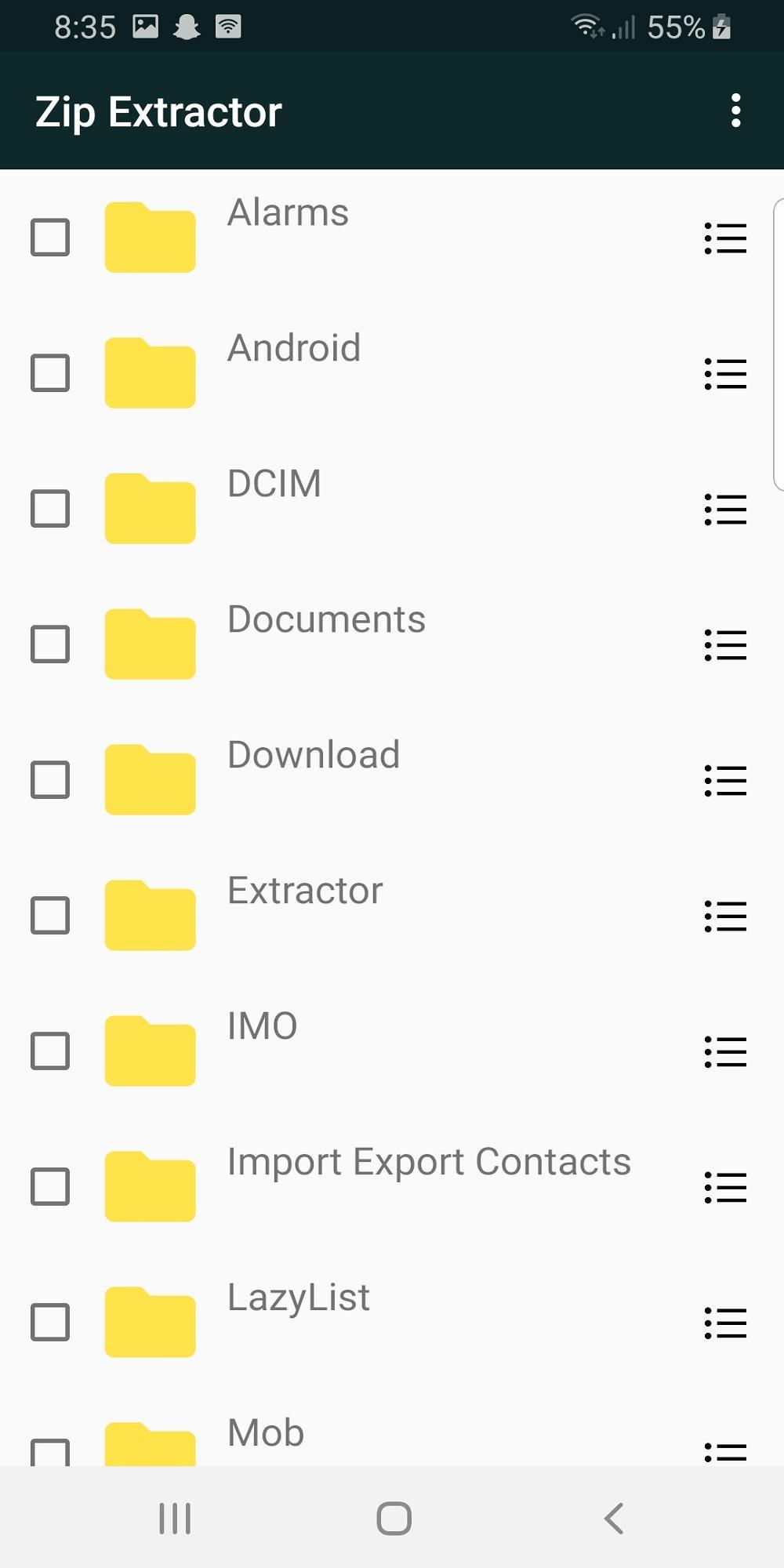Open the list icon next to Android
The image size is (784, 1568).
pyautogui.click(x=725, y=374)
